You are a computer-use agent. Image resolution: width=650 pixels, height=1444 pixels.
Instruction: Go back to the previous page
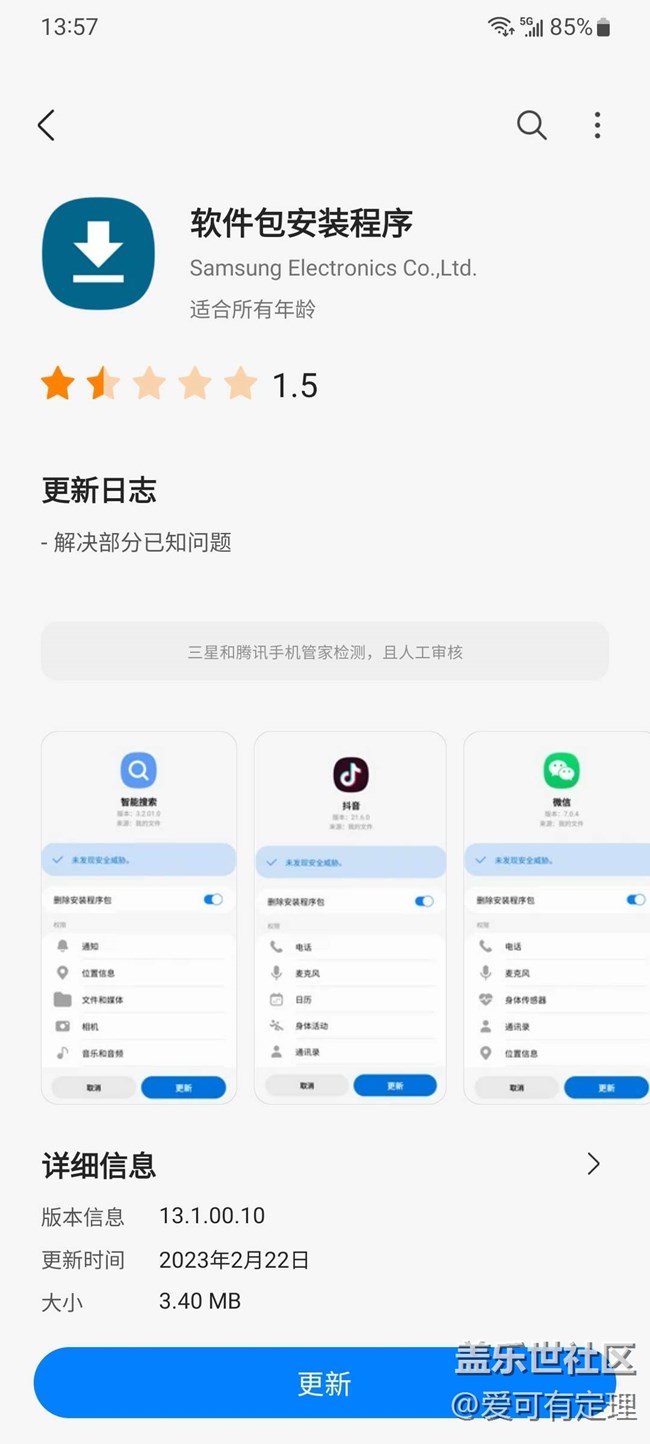(x=46, y=125)
